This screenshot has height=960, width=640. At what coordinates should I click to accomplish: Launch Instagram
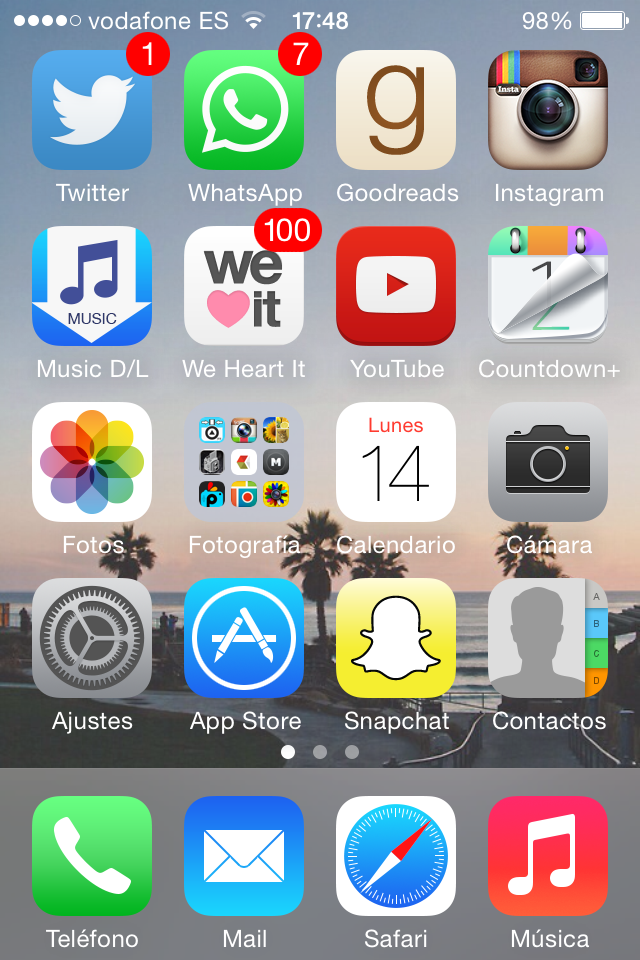[548, 110]
